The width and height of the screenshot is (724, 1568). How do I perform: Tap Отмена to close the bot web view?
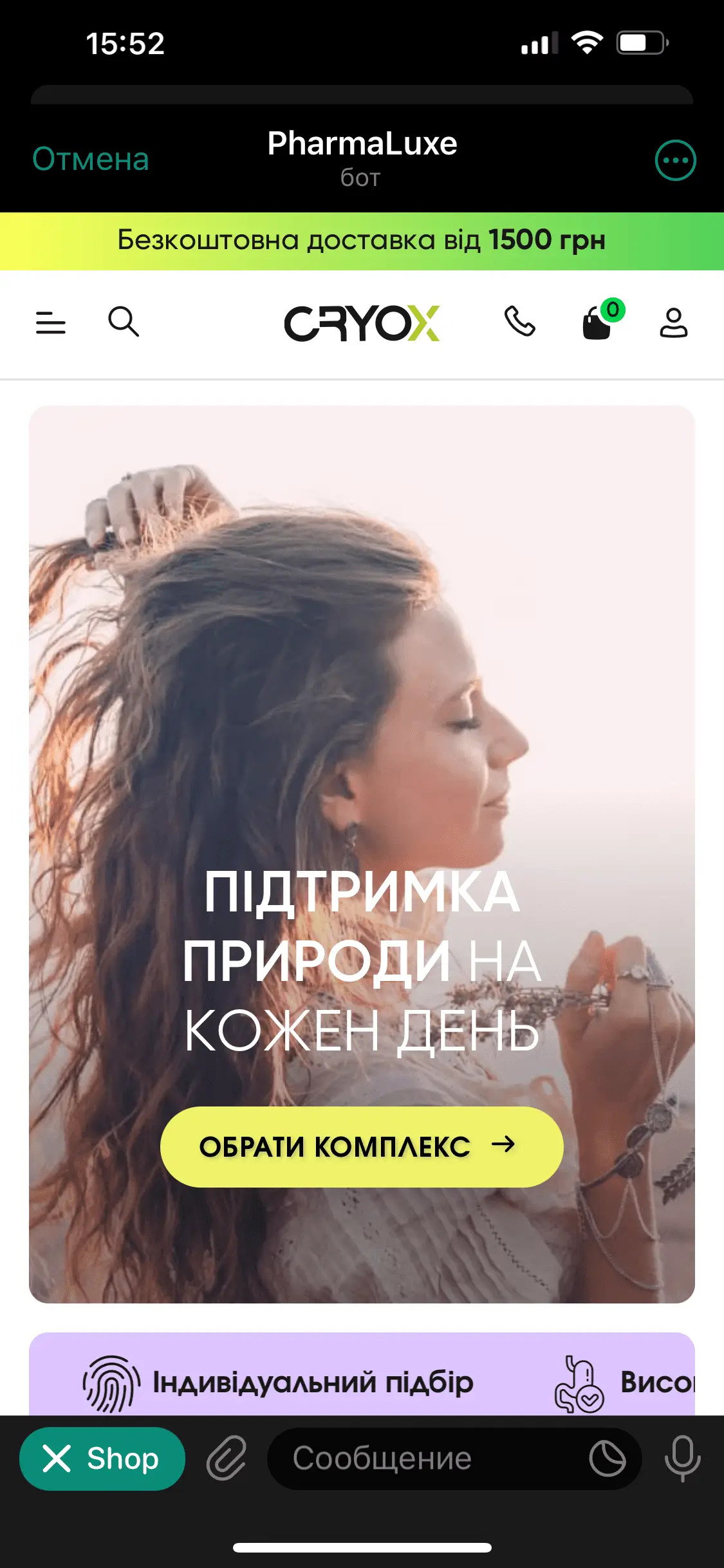click(91, 159)
